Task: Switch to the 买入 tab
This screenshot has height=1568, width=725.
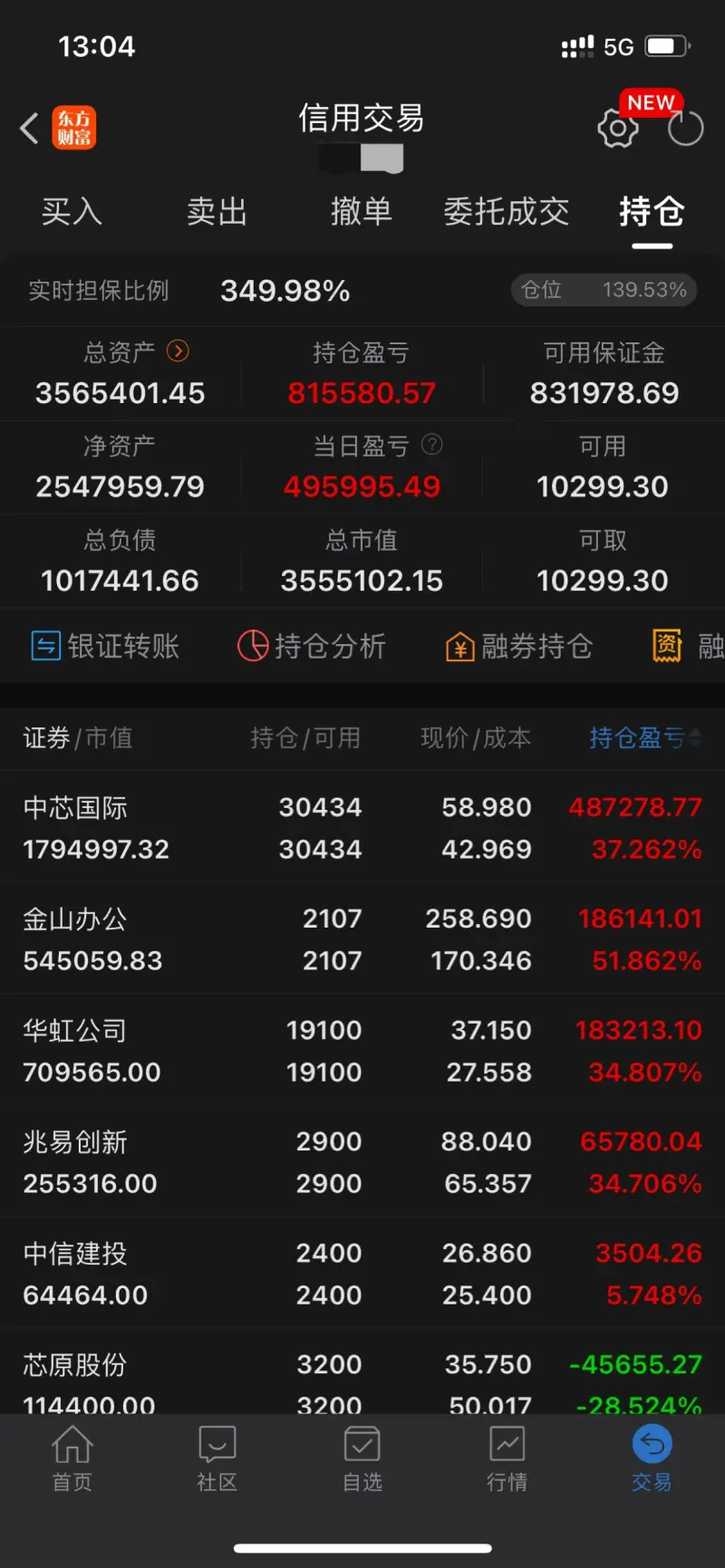Action: 72,212
